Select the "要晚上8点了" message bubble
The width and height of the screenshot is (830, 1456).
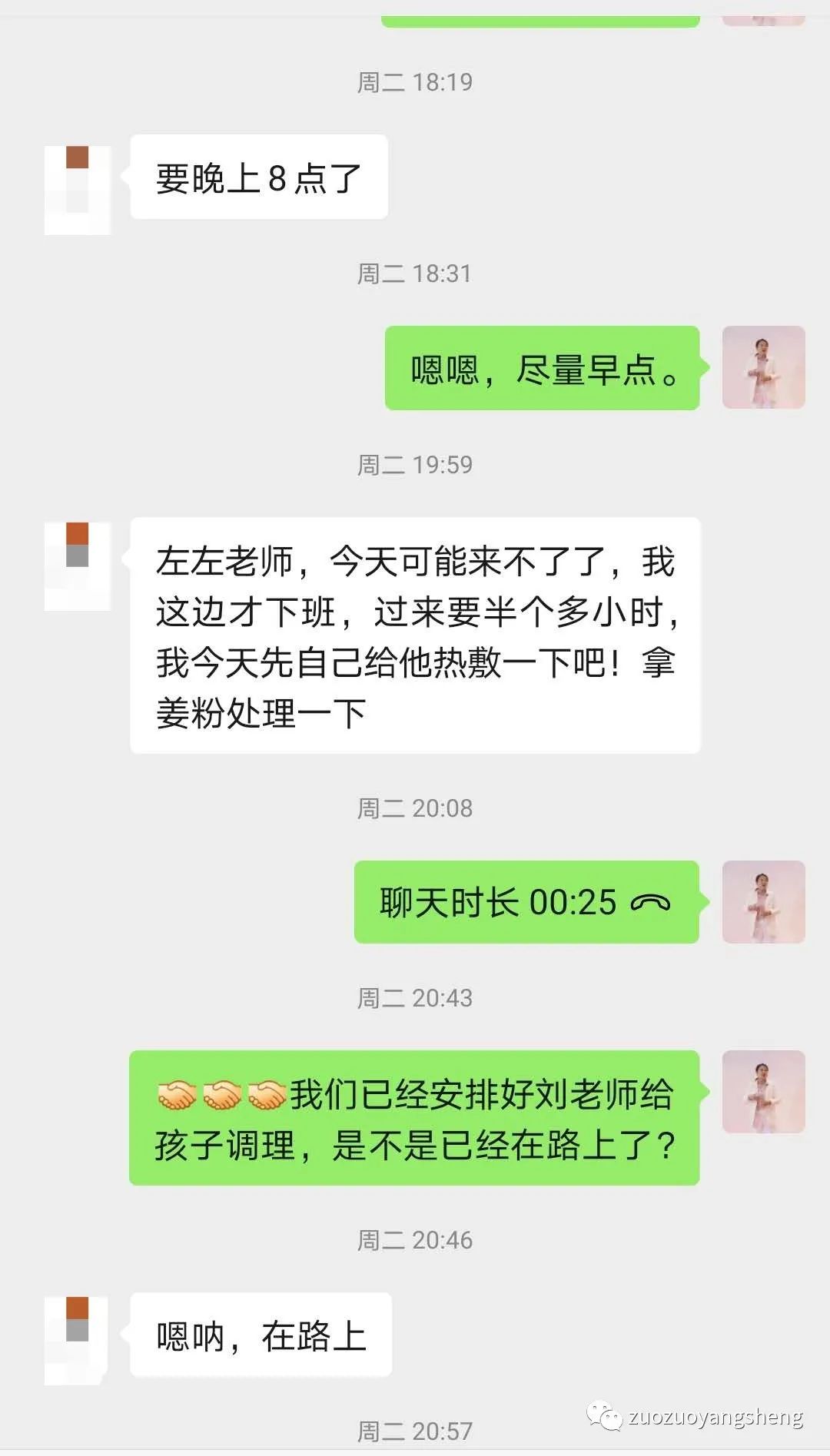tap(260, 177)
